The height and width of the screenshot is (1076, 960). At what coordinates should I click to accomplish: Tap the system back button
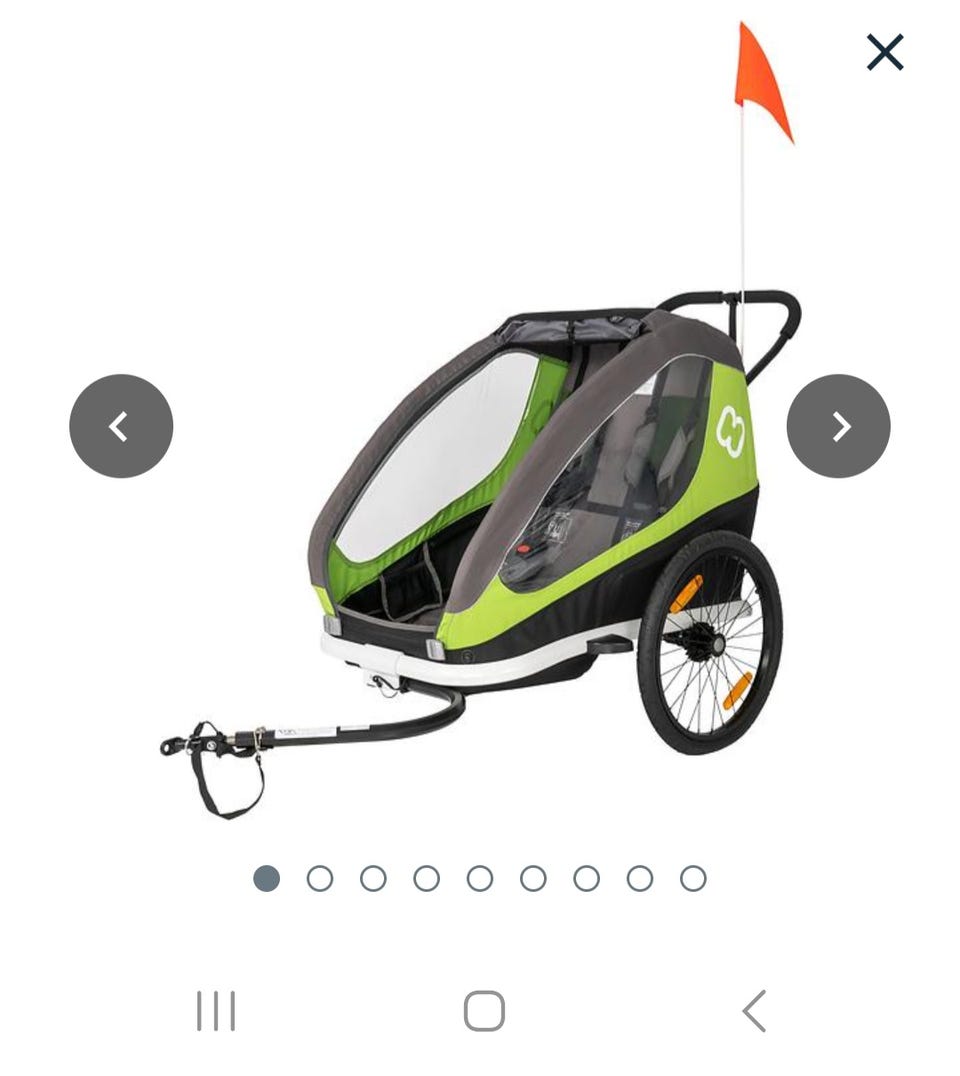[754, 1011]
